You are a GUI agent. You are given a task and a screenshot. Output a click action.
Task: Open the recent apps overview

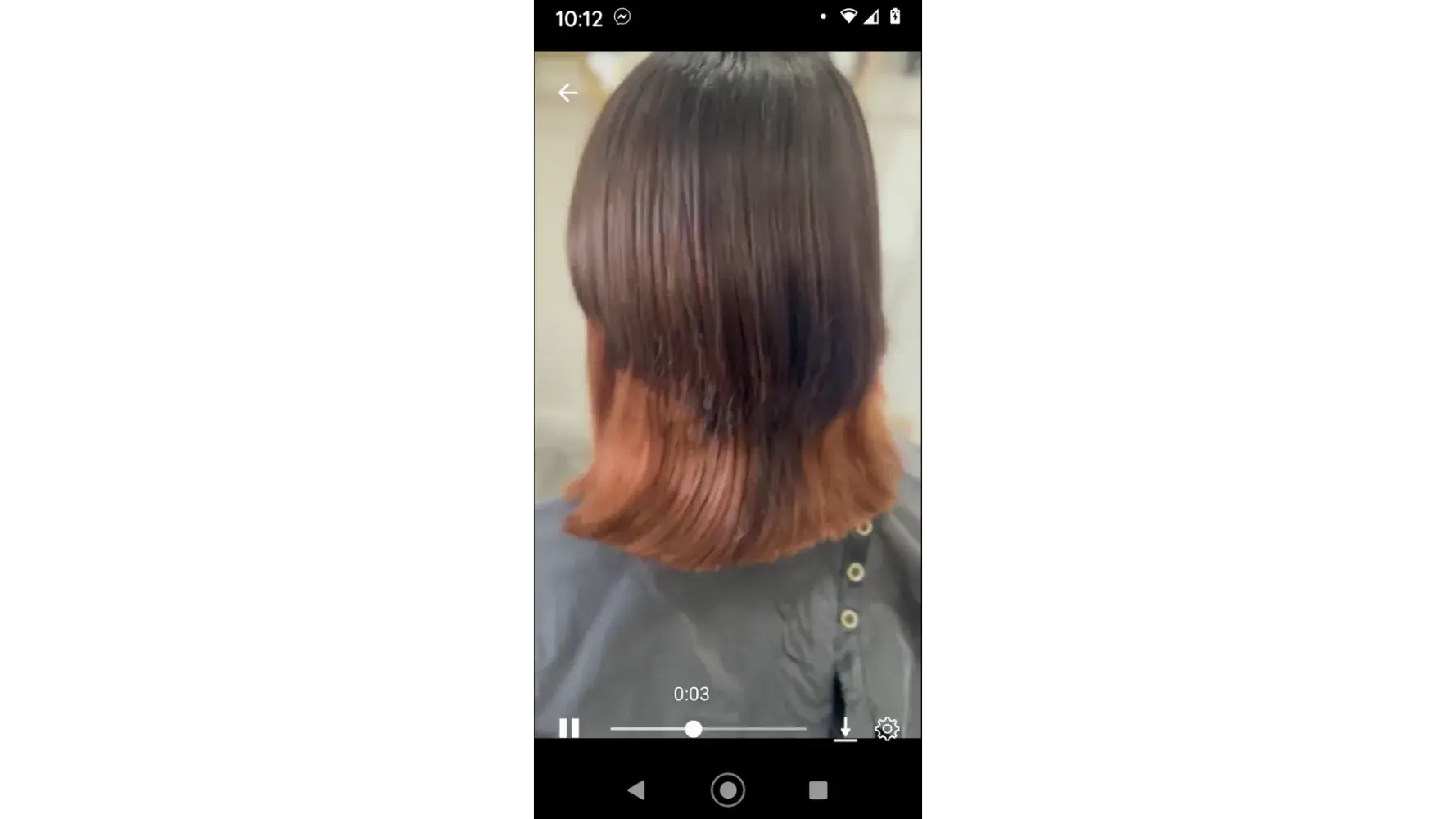tap(817, 790)
